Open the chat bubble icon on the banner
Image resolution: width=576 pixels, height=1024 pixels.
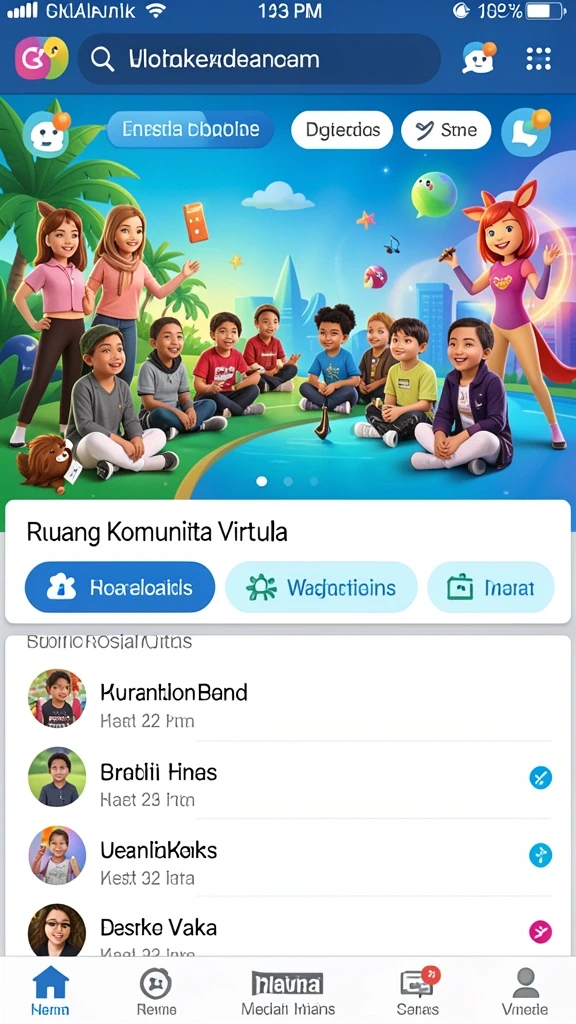coord(526,133)
